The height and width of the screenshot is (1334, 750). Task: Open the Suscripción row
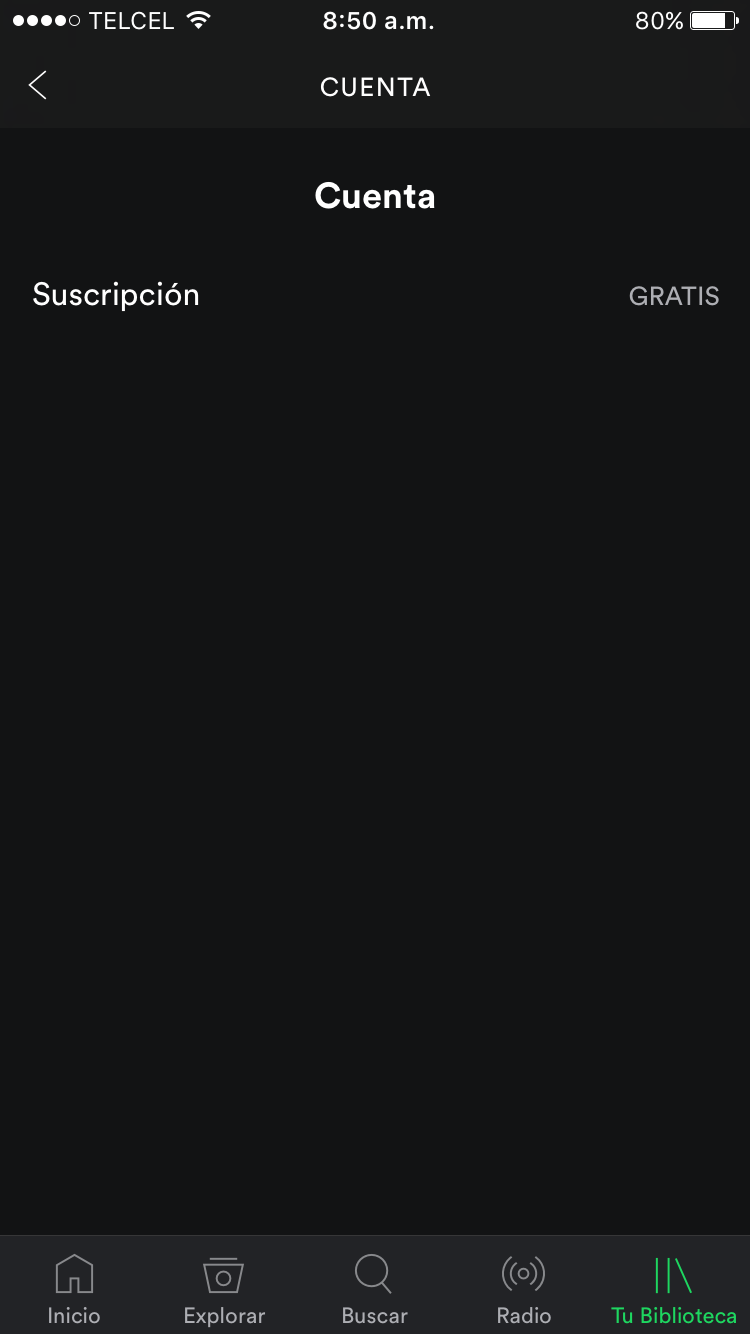pyautogui.click(x=374, y=295)
